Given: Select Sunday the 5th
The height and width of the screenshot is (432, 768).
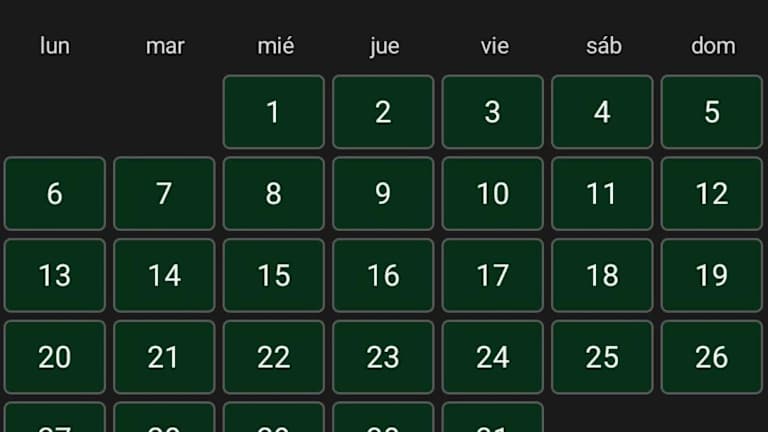Looking at the screenshot, I should [711, 112].
